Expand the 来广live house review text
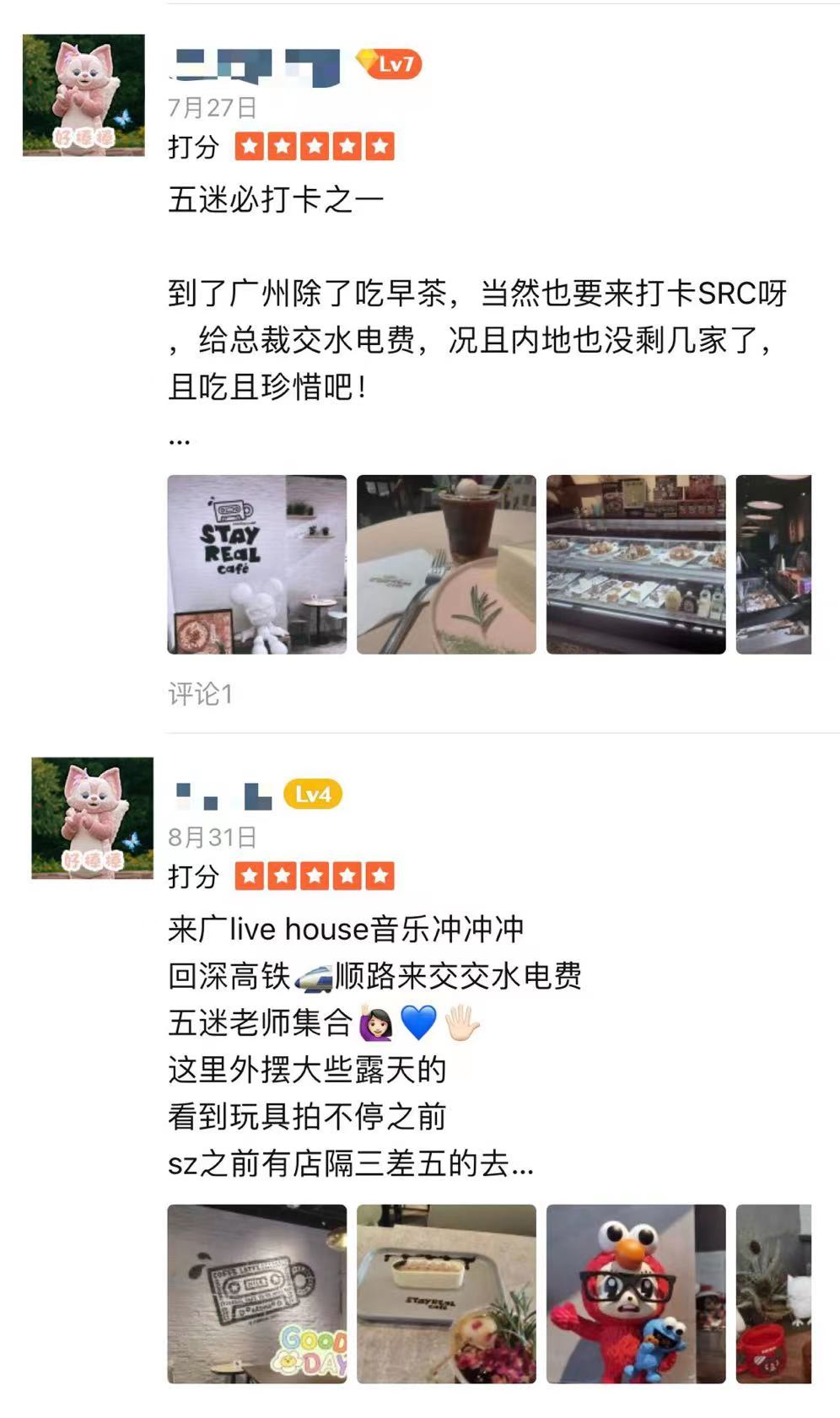 click(521, 1165)
